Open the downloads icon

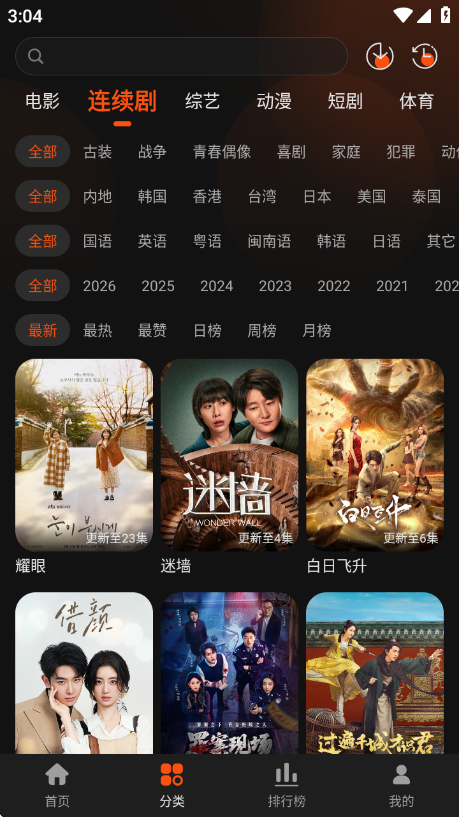point(380,56)
